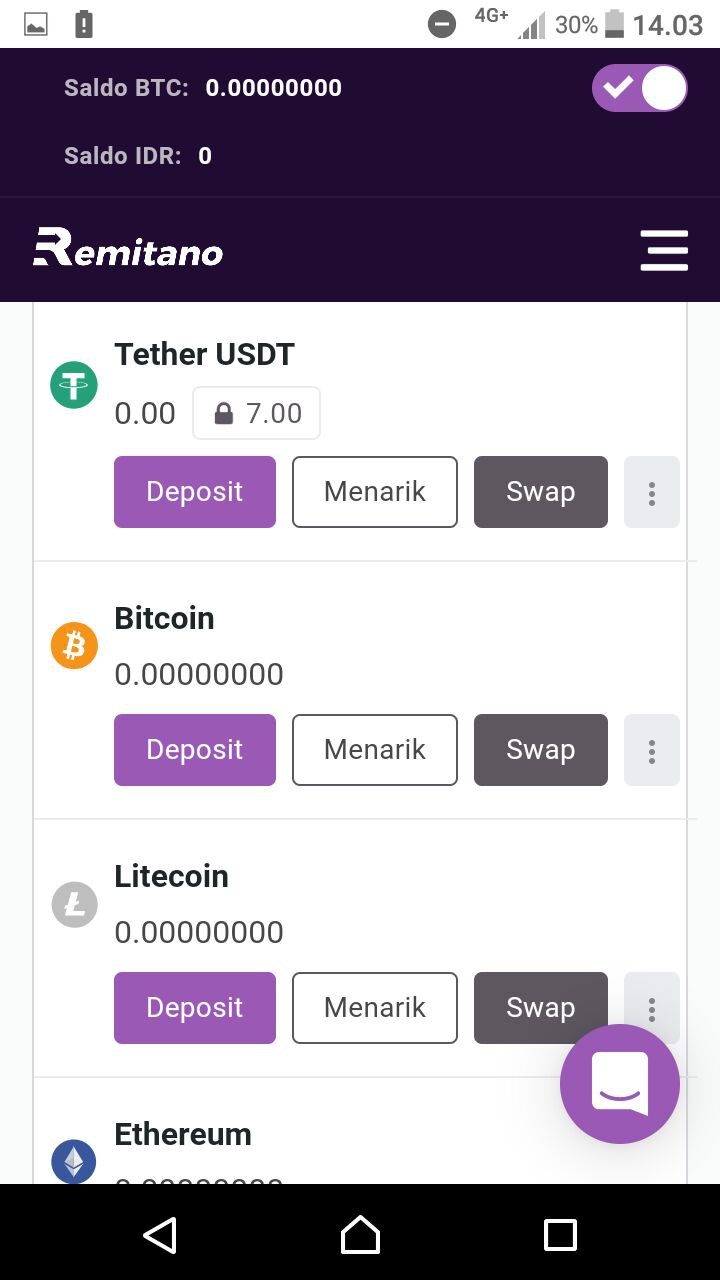Screen dimensions: 720x1280
Task: Tap Menarik under Bitcoin
Action: coord(375,750)
